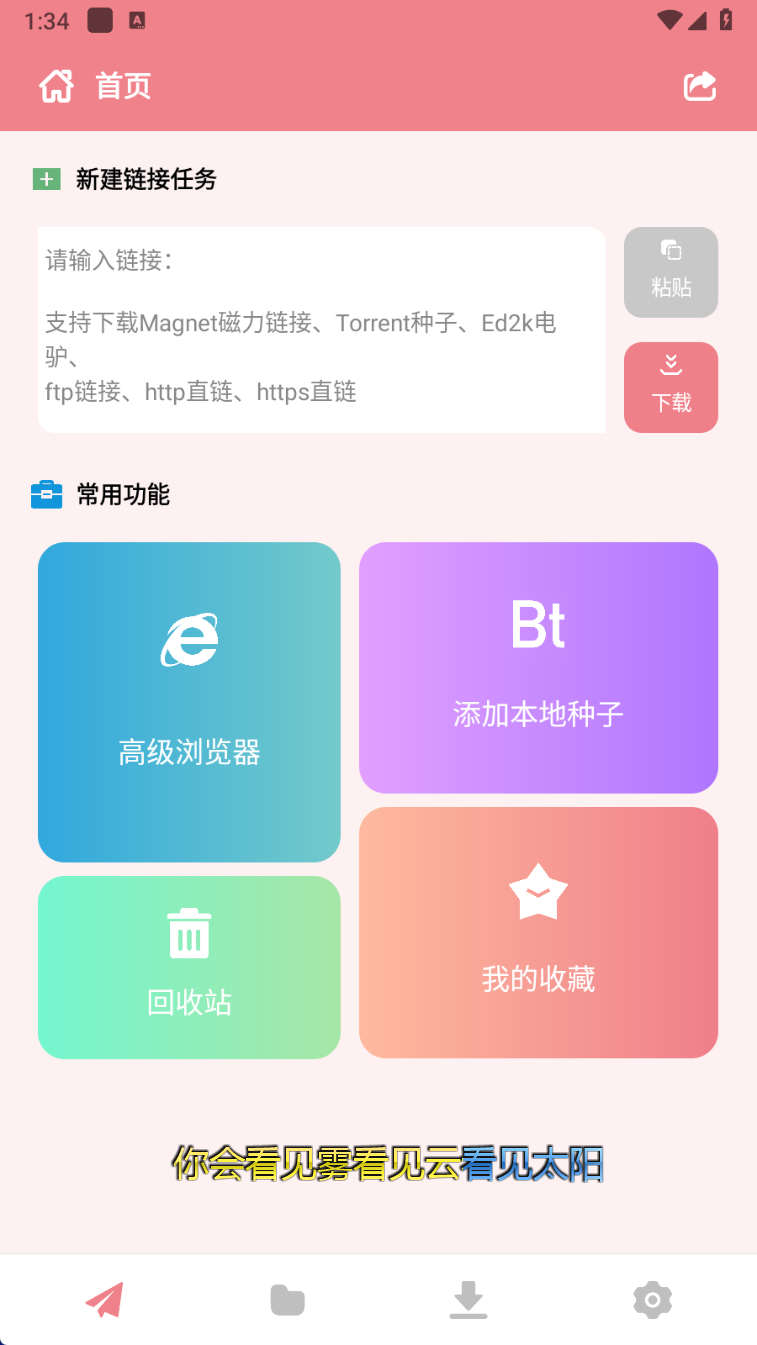Screen dimensions: 757x1345
Task: Switch to the 首页 homepage tab
Action: [122, 87]
